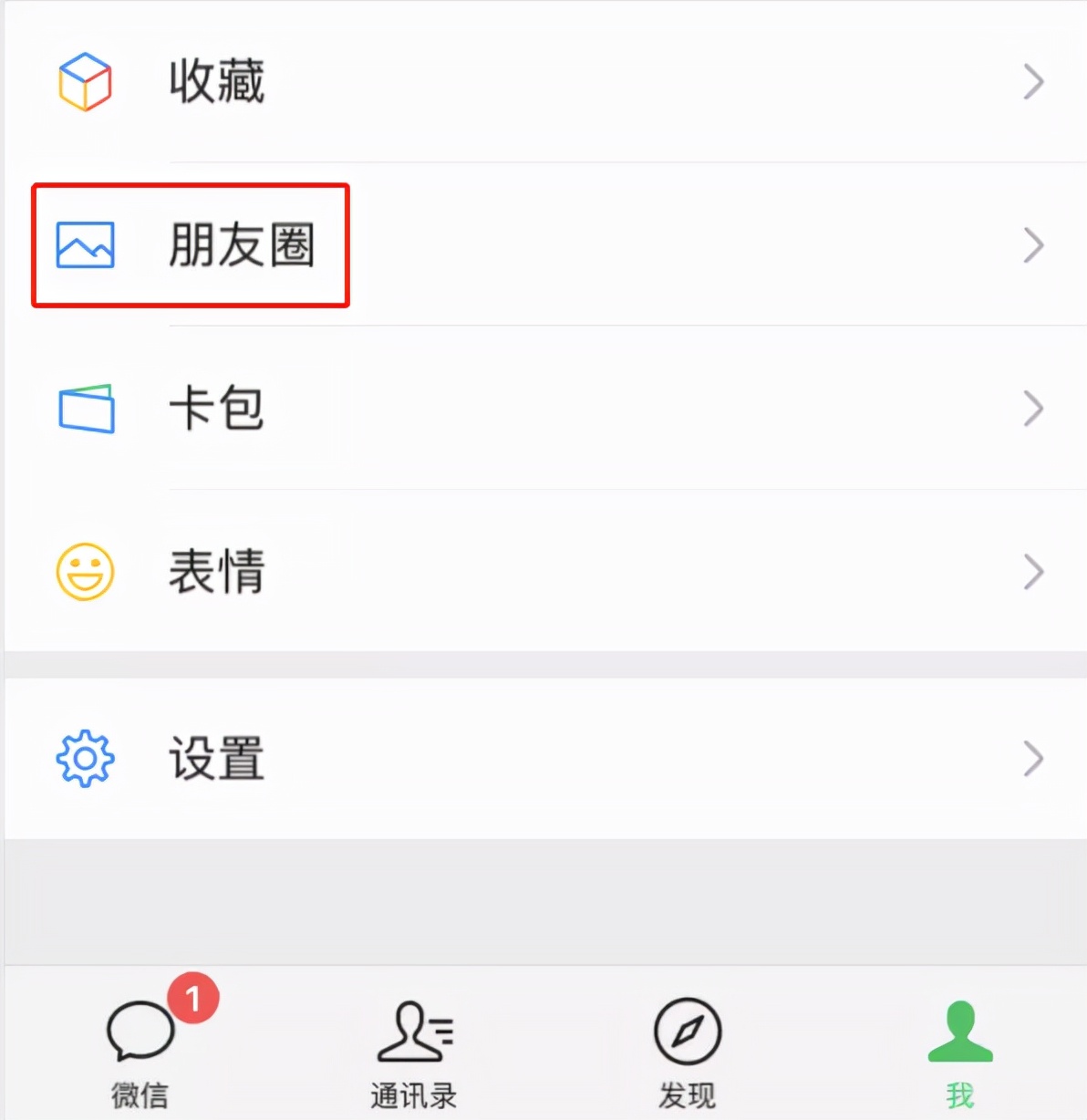The width and height of the screenshot is (1087, 1120).
Task: Expand the Favorites row chevron
Action: point(1033,82)
